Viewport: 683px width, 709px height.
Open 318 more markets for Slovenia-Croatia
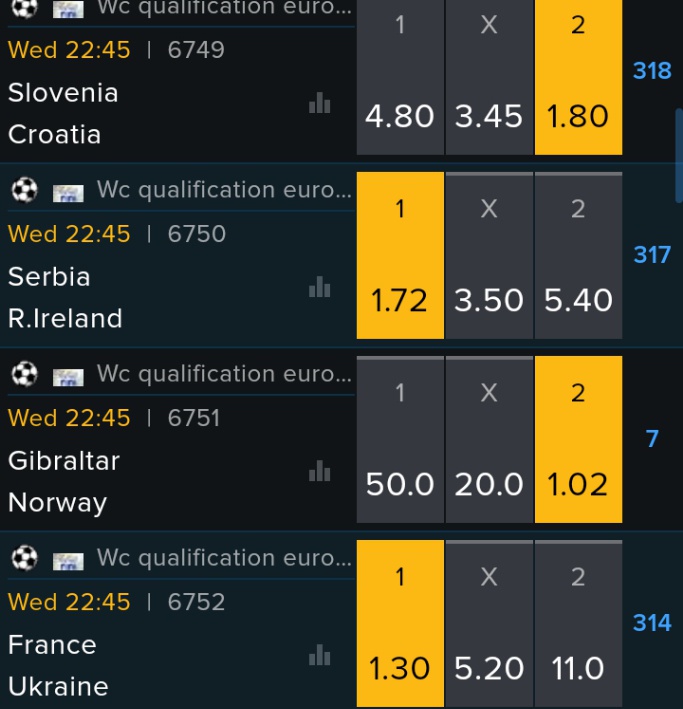pyautogui.click(x=652, y=71)
